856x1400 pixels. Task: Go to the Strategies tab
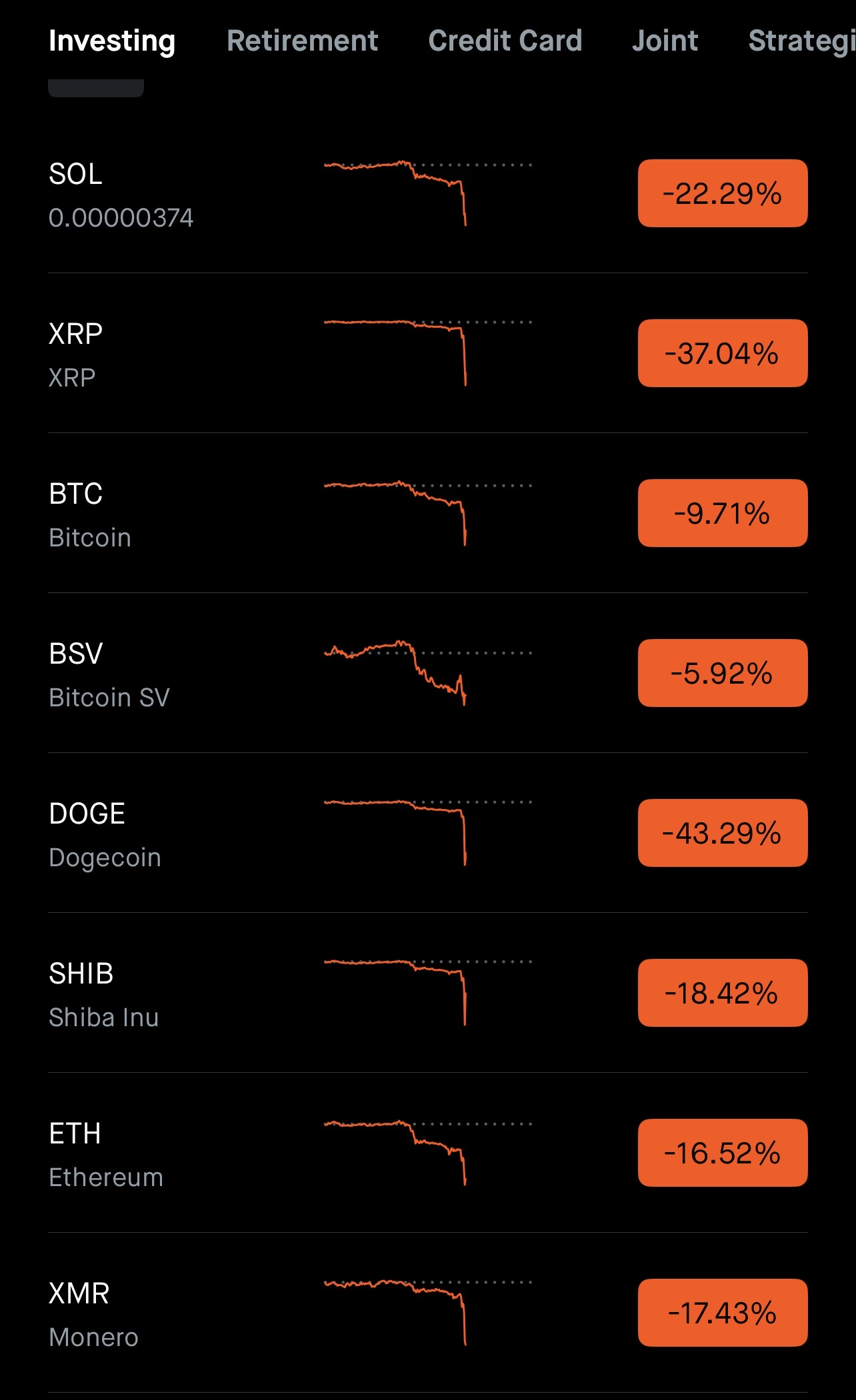[801, 41]
